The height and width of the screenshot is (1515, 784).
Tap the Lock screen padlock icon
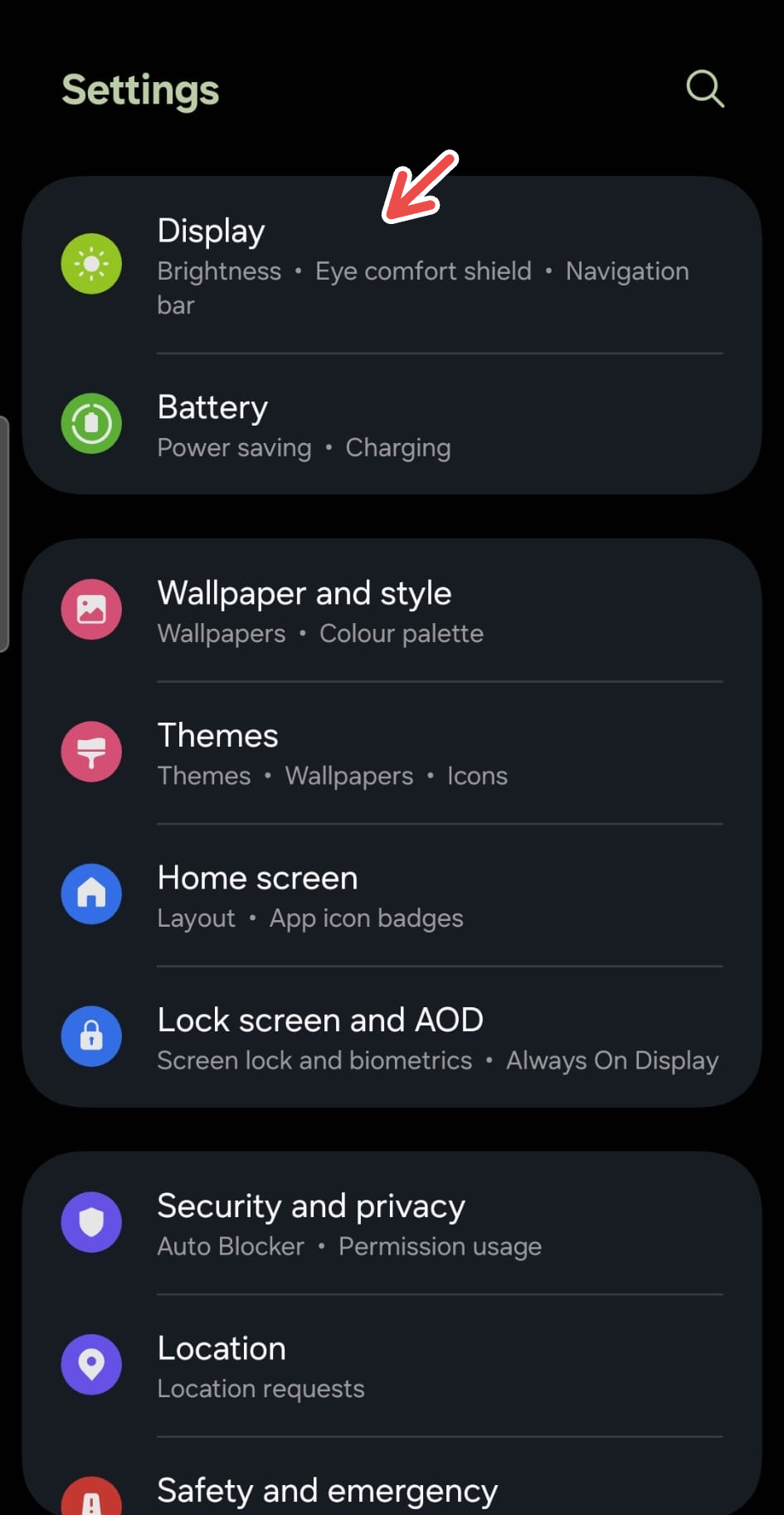click(91, 1035)
